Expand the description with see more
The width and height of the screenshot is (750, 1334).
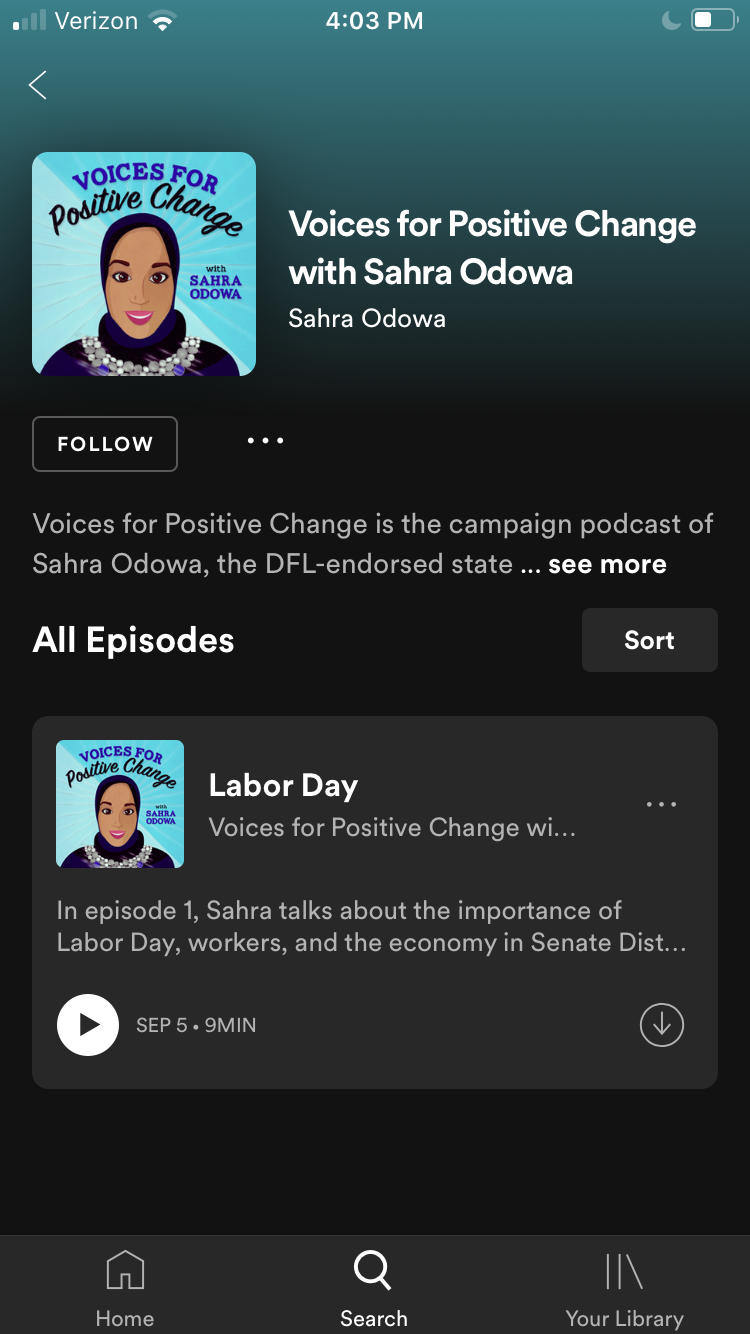pyautogui.click(x=607, y=564)
